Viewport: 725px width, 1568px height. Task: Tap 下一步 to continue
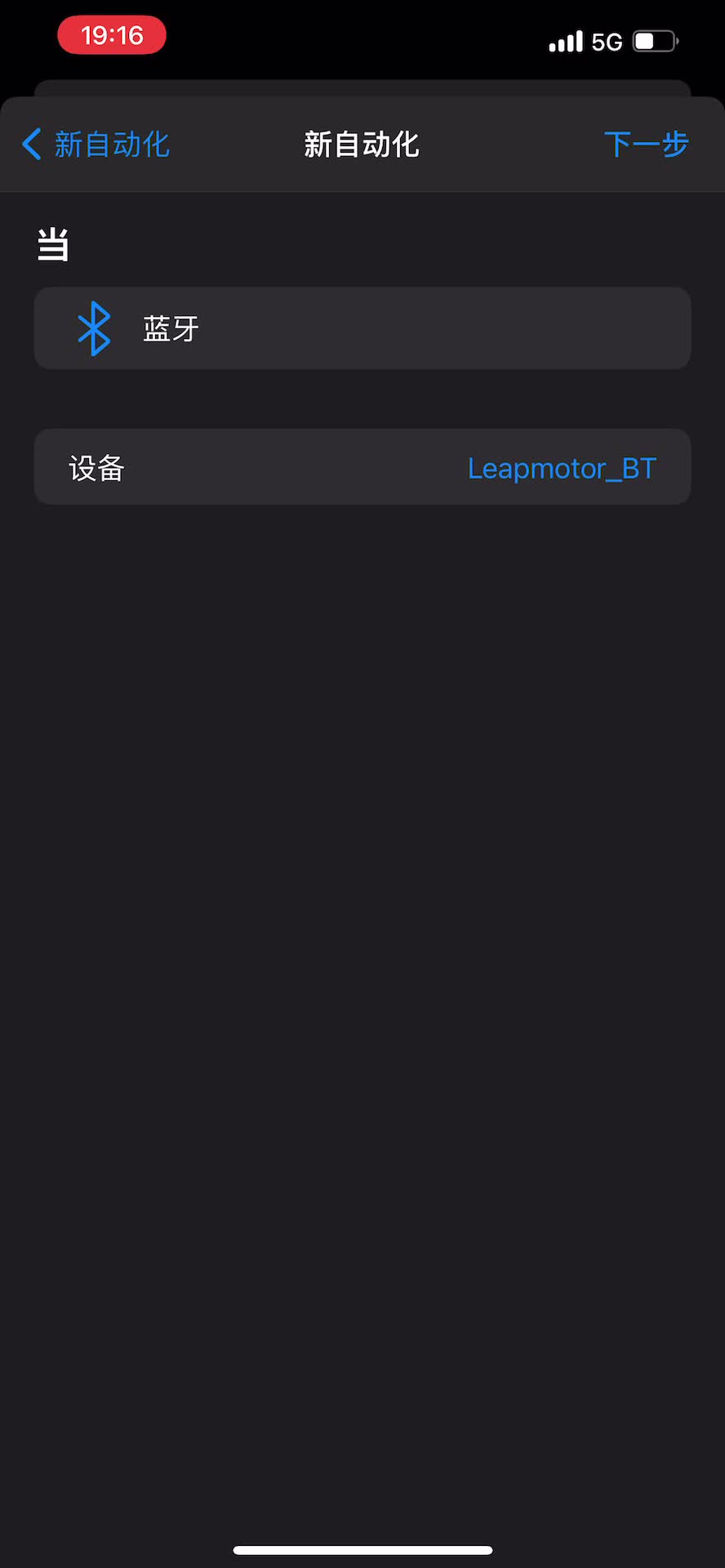[x=646, y=145]
